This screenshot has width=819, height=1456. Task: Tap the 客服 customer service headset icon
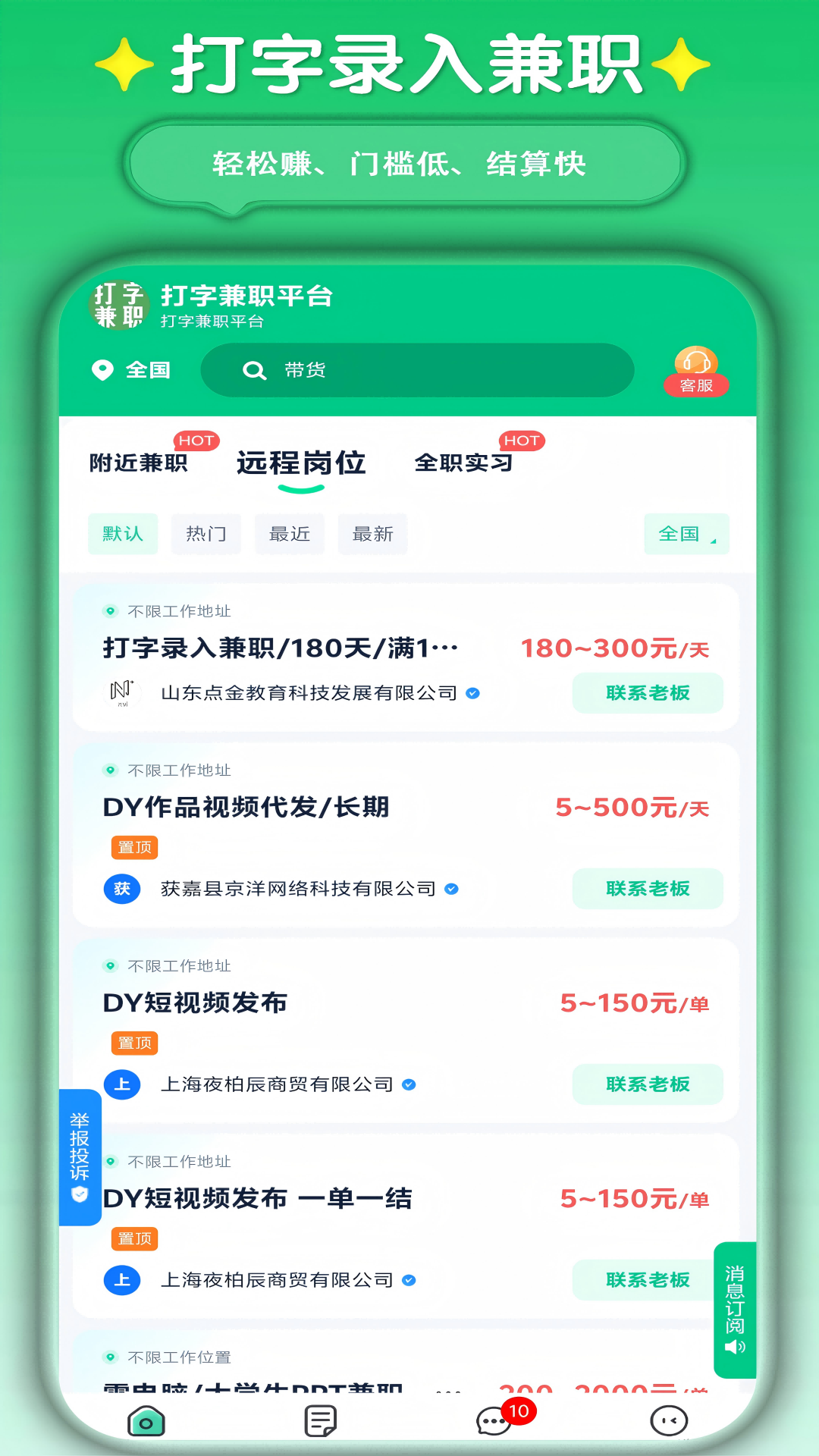[x=698, y=362]
